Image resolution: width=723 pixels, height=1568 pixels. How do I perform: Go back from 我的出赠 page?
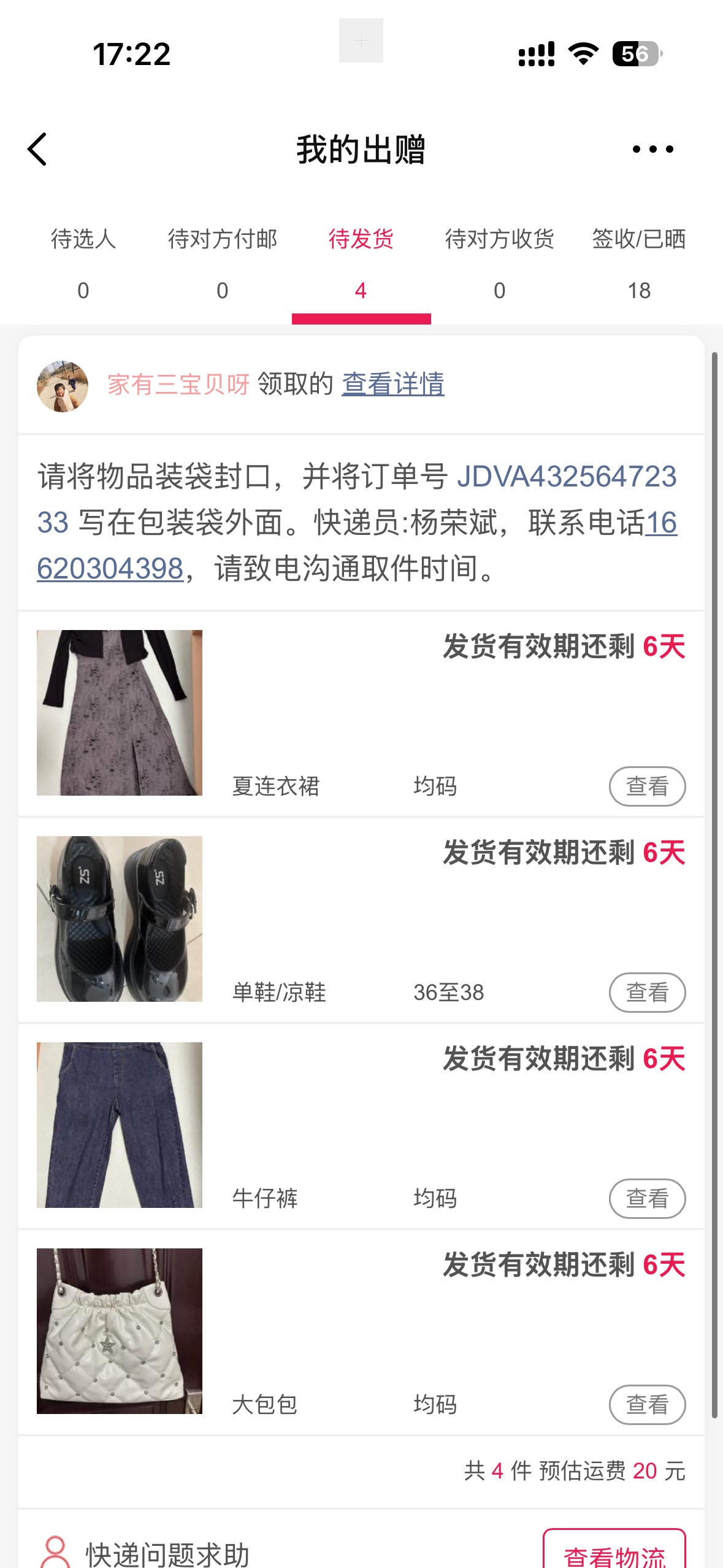click(37, 149)
